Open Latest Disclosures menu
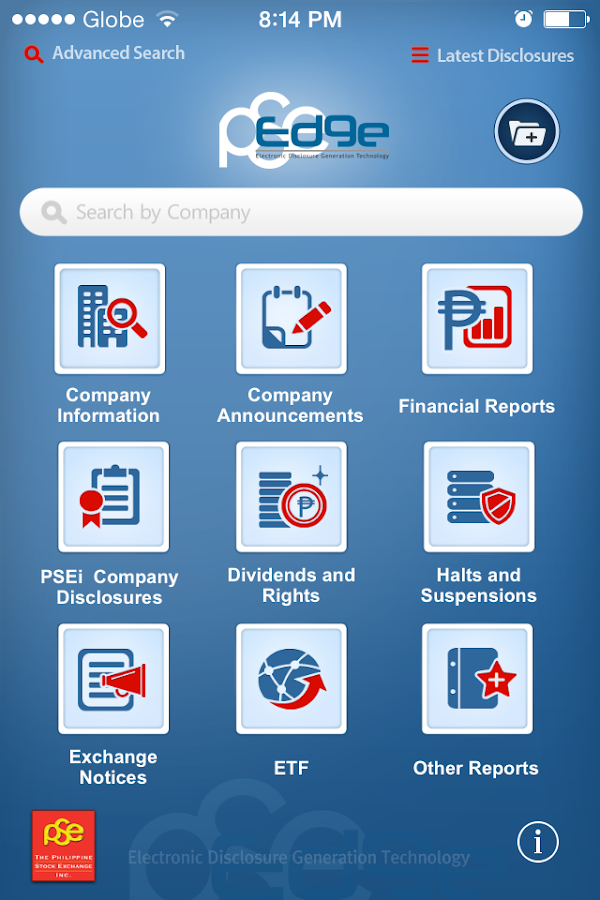 [493, 56]
